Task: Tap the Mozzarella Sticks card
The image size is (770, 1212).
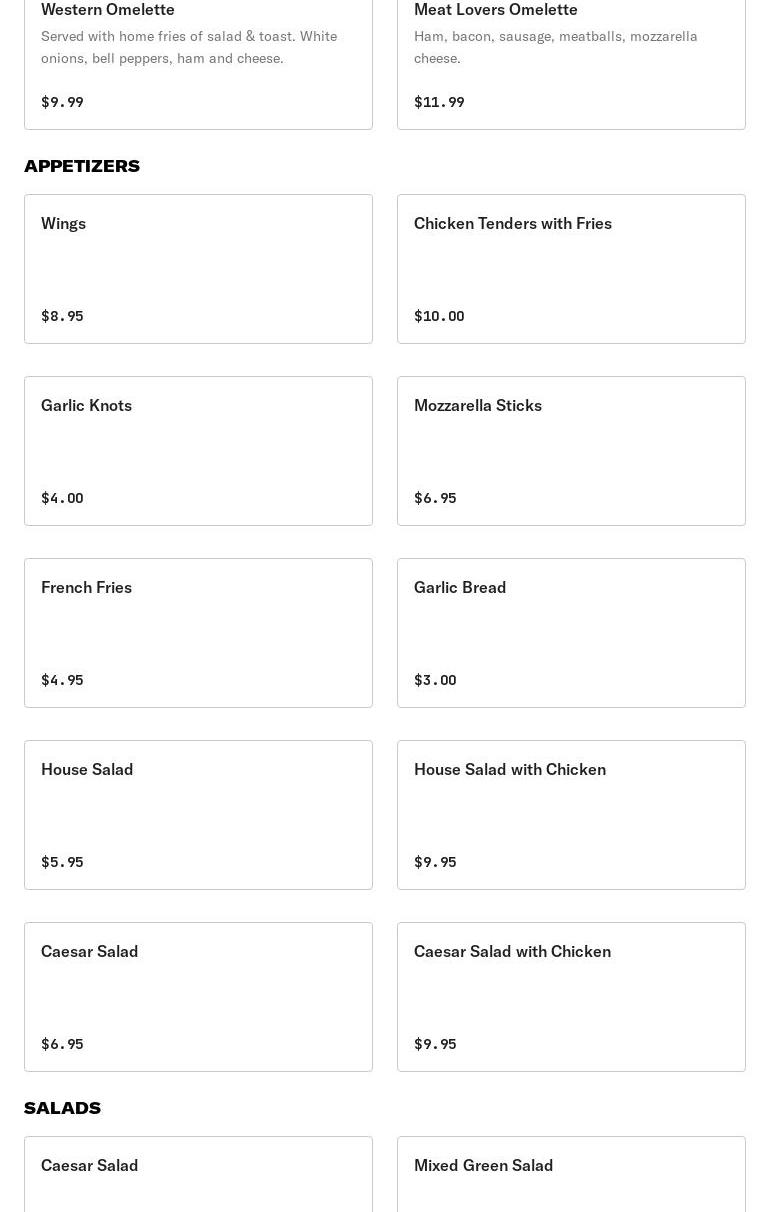Action: 571,450
